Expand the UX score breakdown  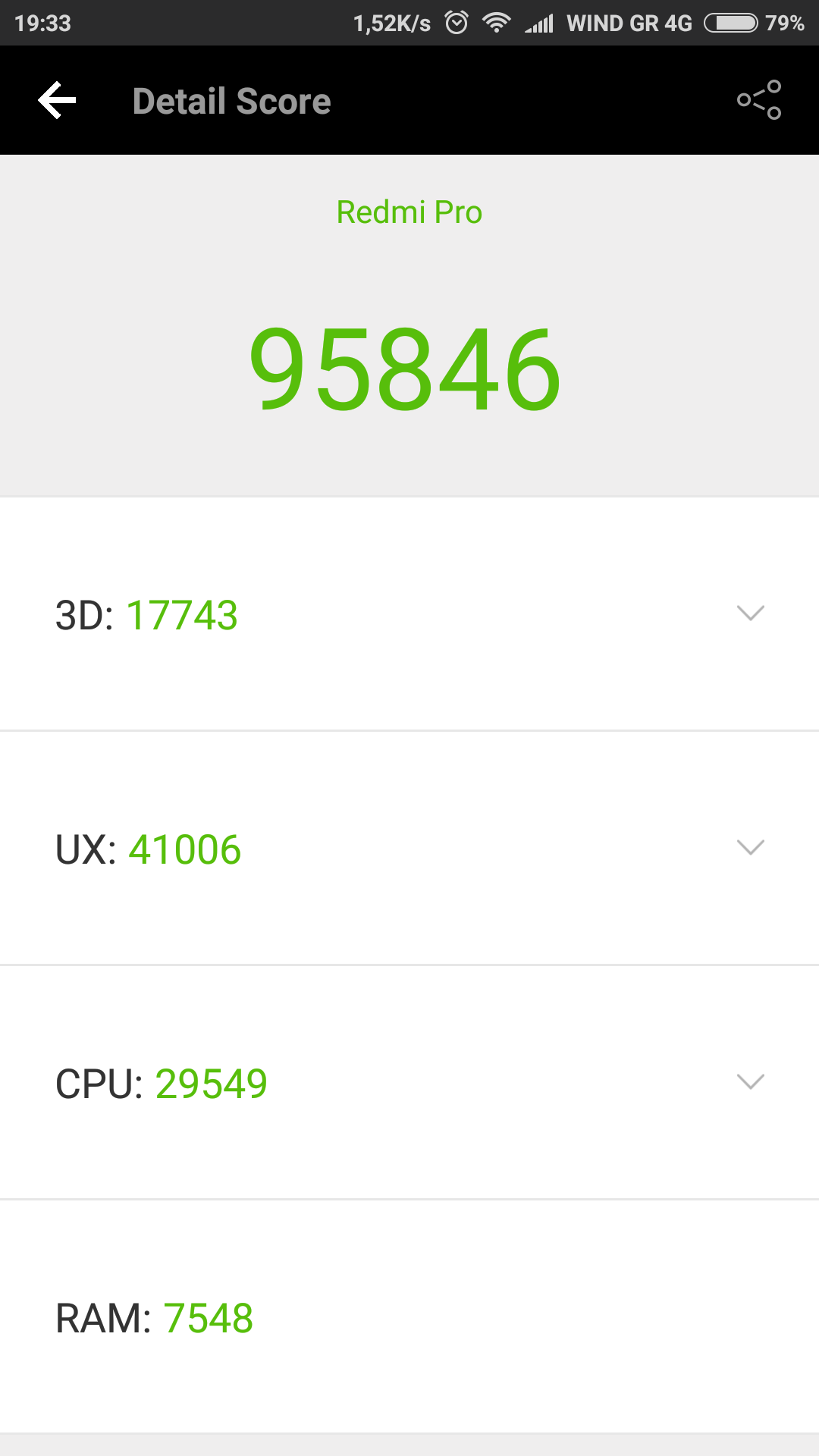pyautogui.click(x=750, y=848)
